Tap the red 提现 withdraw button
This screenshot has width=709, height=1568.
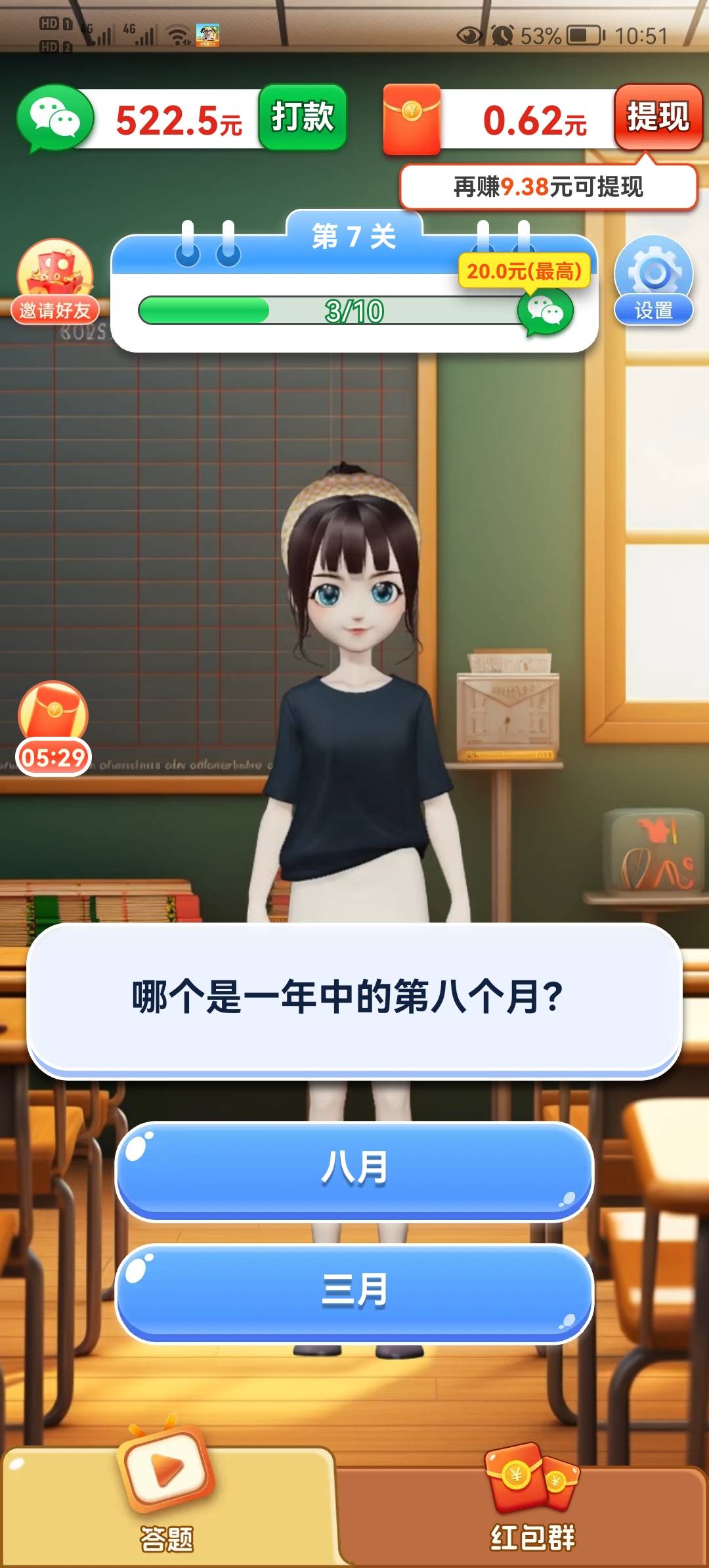tap(658, 118)
